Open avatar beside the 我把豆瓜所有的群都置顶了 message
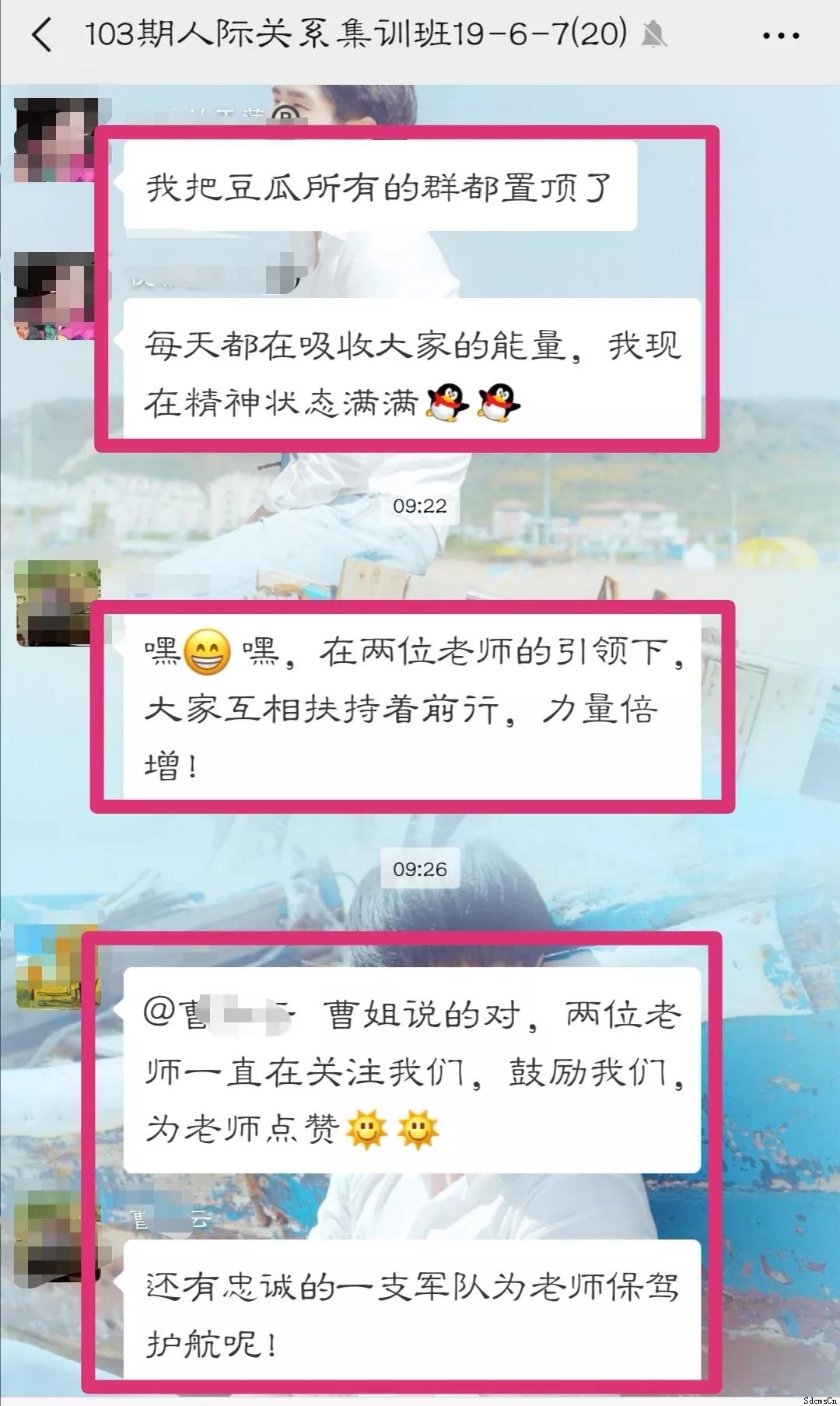840x1406 pixels. point(54,140)
